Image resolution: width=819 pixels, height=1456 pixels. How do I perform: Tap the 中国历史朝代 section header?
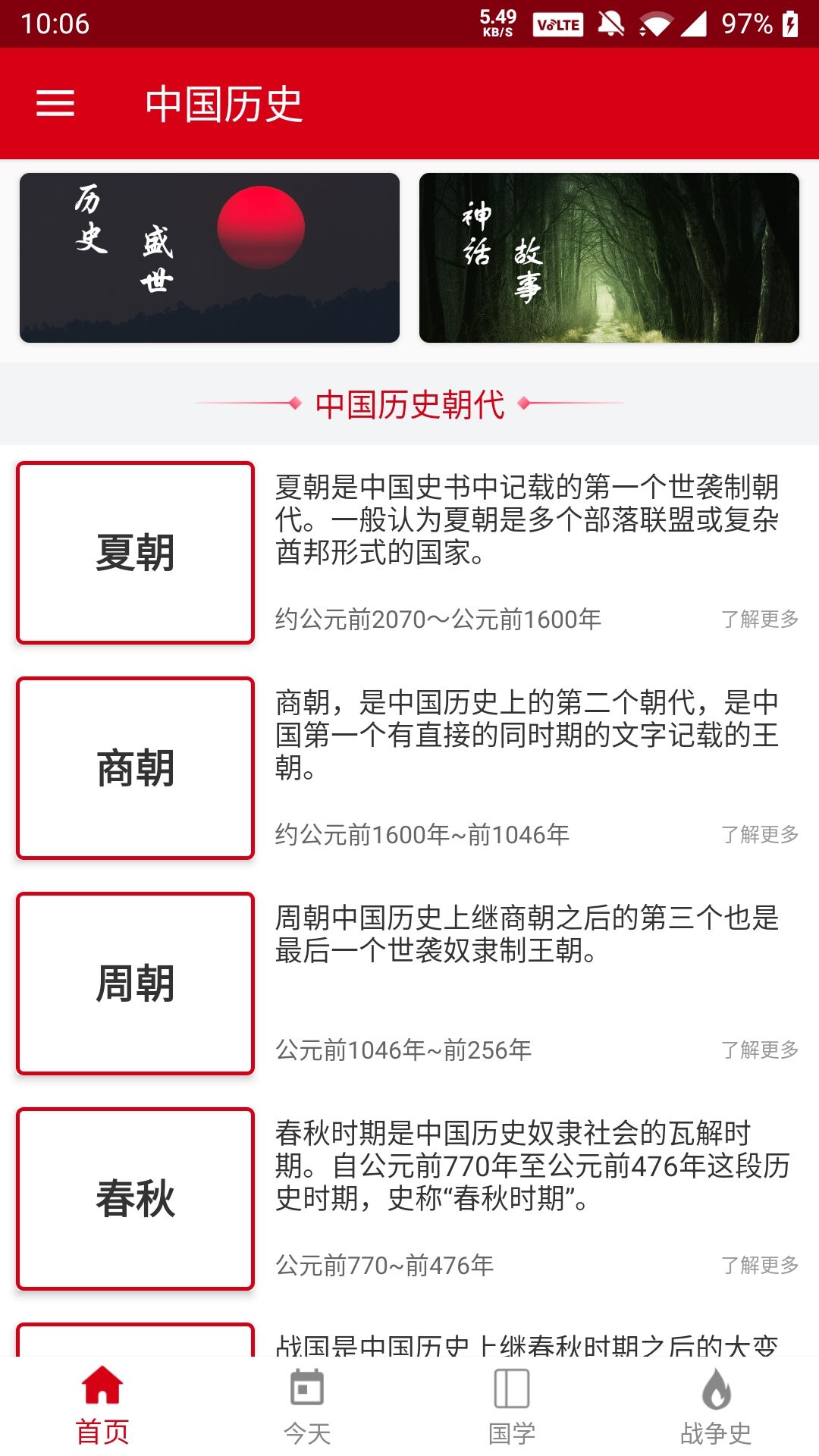tap(409, 405)
